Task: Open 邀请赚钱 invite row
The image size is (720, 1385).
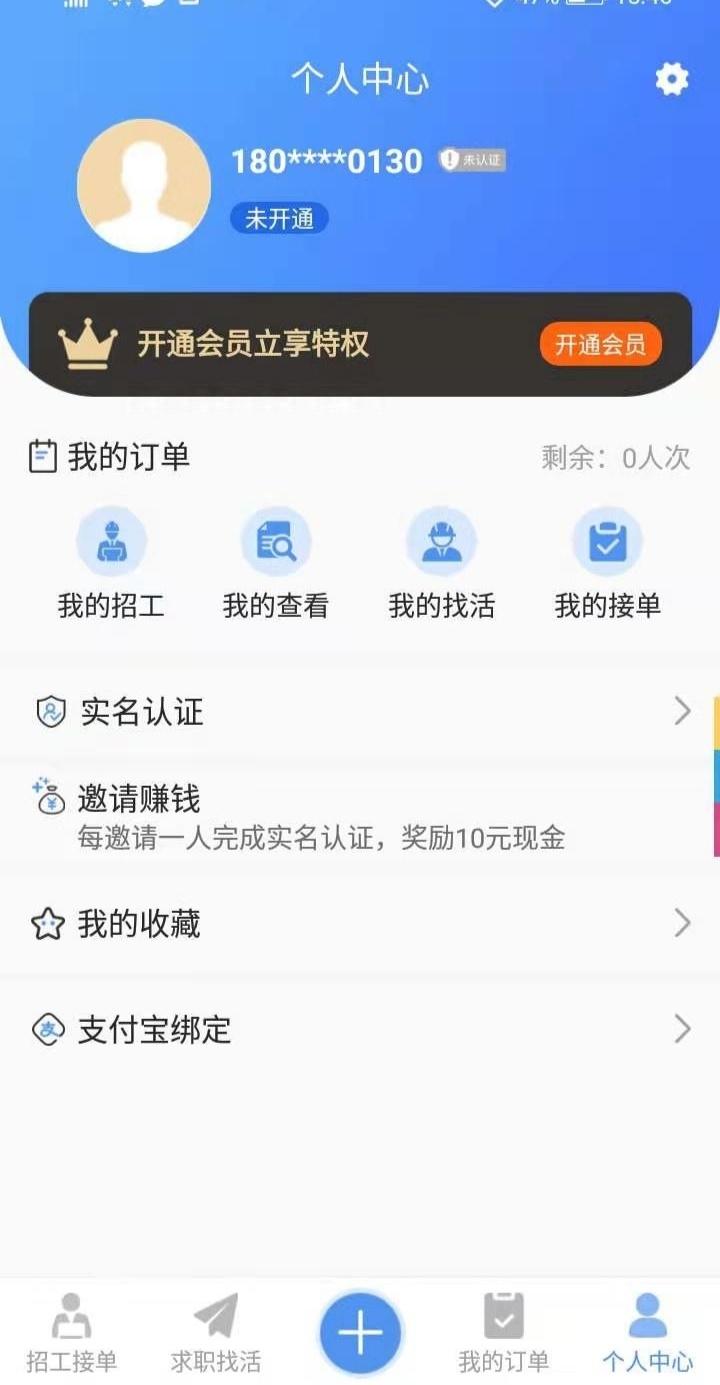Action: point(360,815)
